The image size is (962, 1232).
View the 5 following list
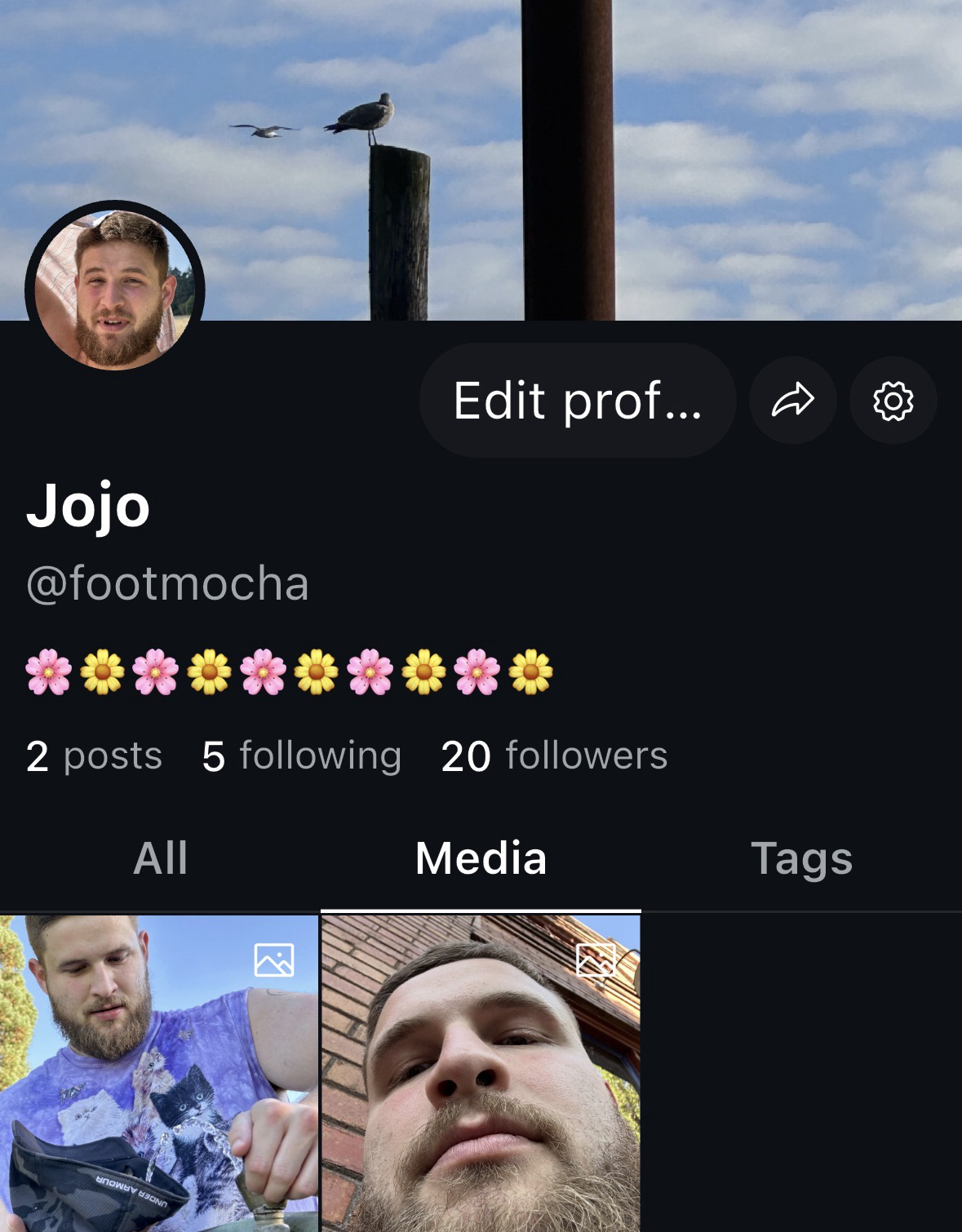point(301,756)
